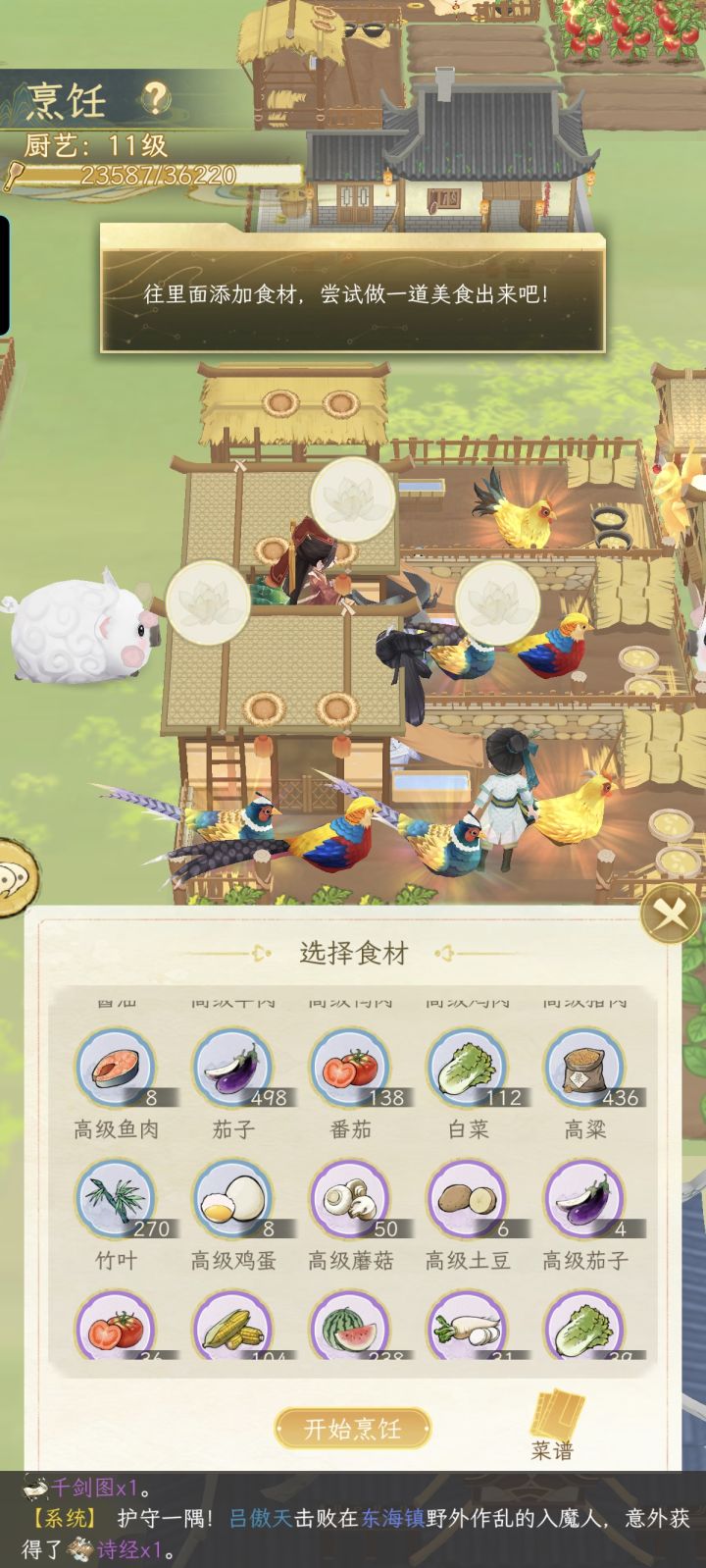Select the 高级土豆 ingredient icon
The height and width of the screenshot is (1568, 706).
click(469, 1199)
